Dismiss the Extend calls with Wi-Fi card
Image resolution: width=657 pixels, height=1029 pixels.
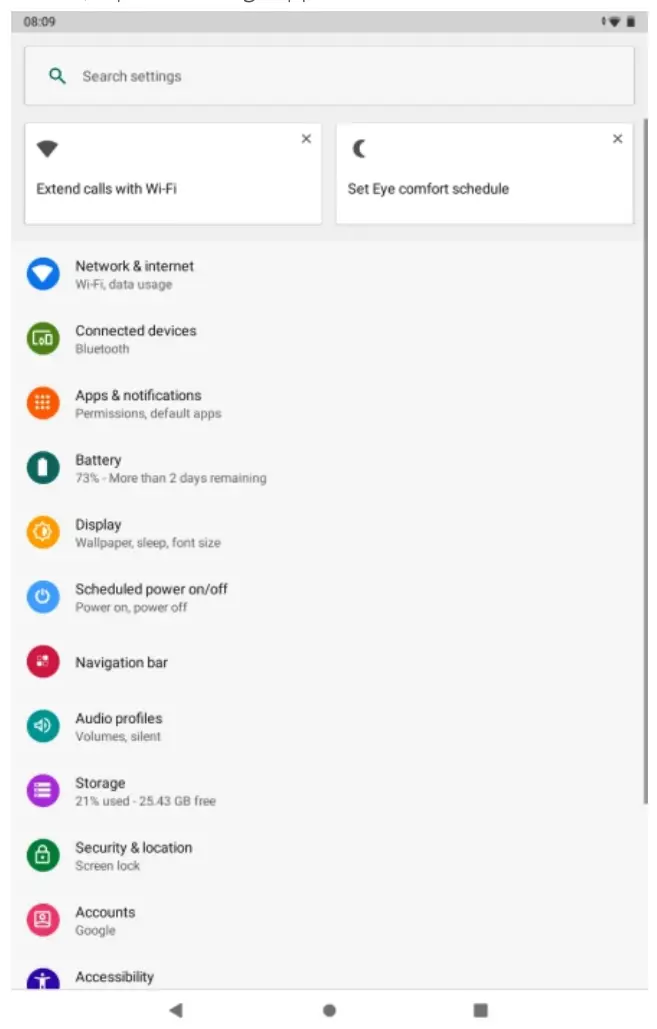306,139
